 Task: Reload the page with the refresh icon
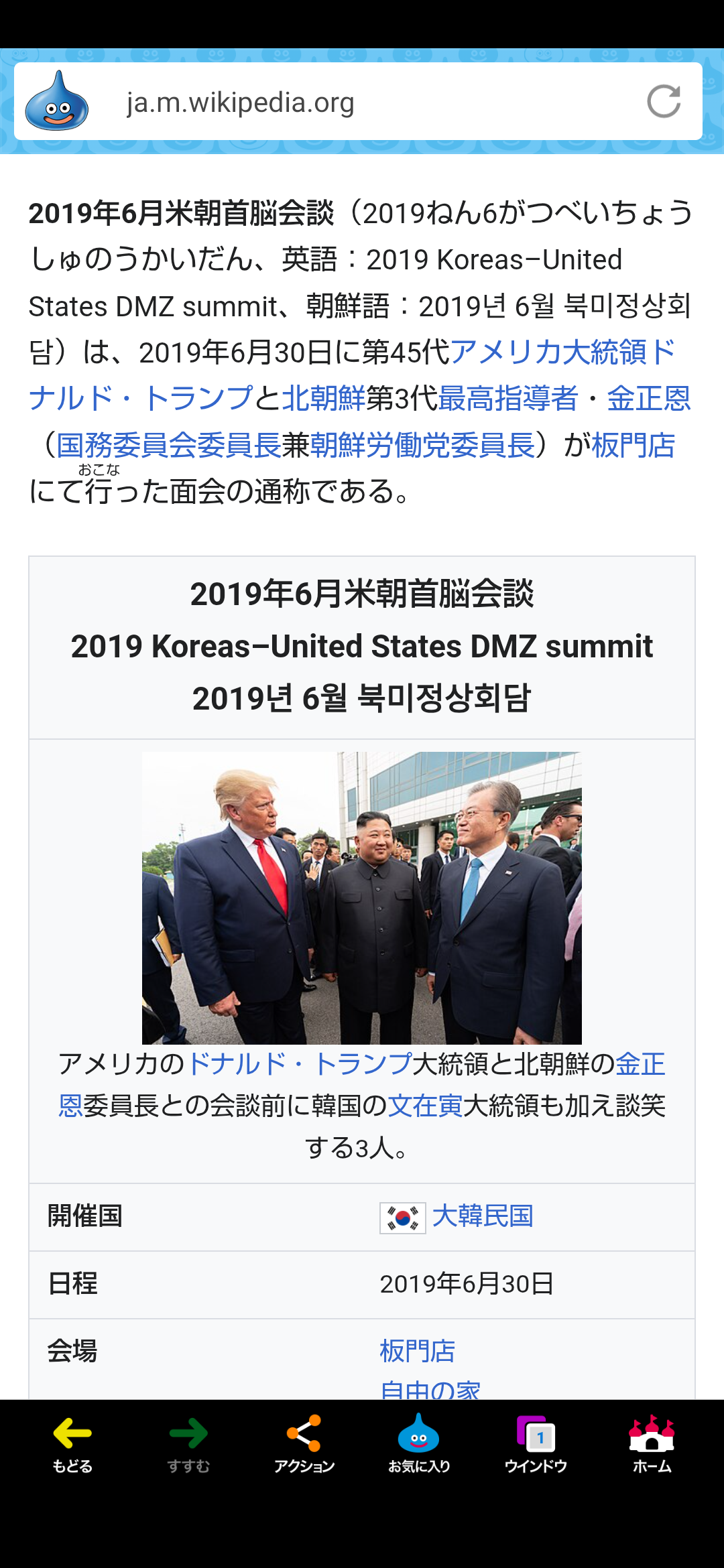[x=664, y=102]
